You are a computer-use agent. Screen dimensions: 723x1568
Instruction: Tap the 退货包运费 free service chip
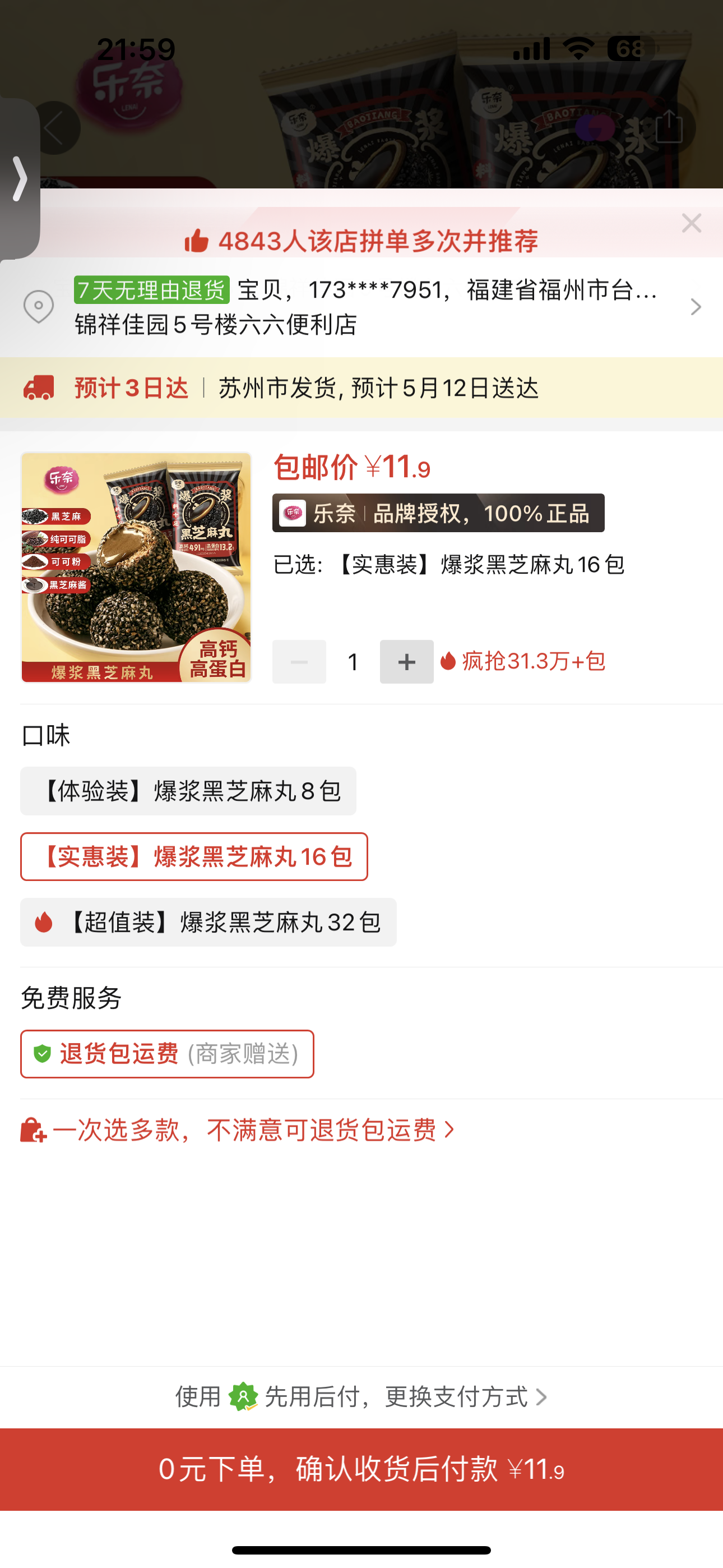(168, 1054)
